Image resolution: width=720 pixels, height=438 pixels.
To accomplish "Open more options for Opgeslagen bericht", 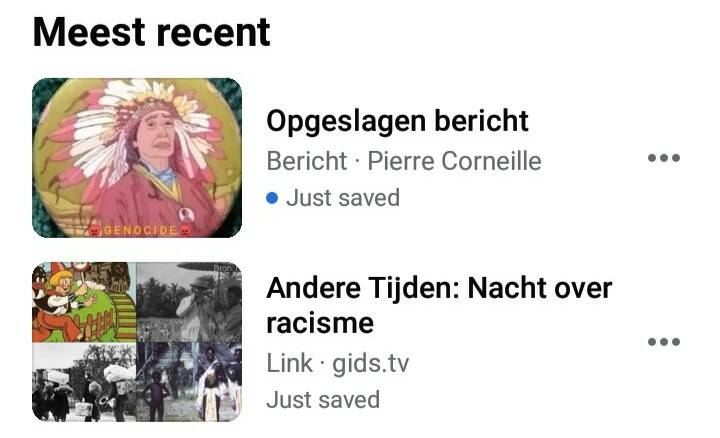I will [663, 158].
